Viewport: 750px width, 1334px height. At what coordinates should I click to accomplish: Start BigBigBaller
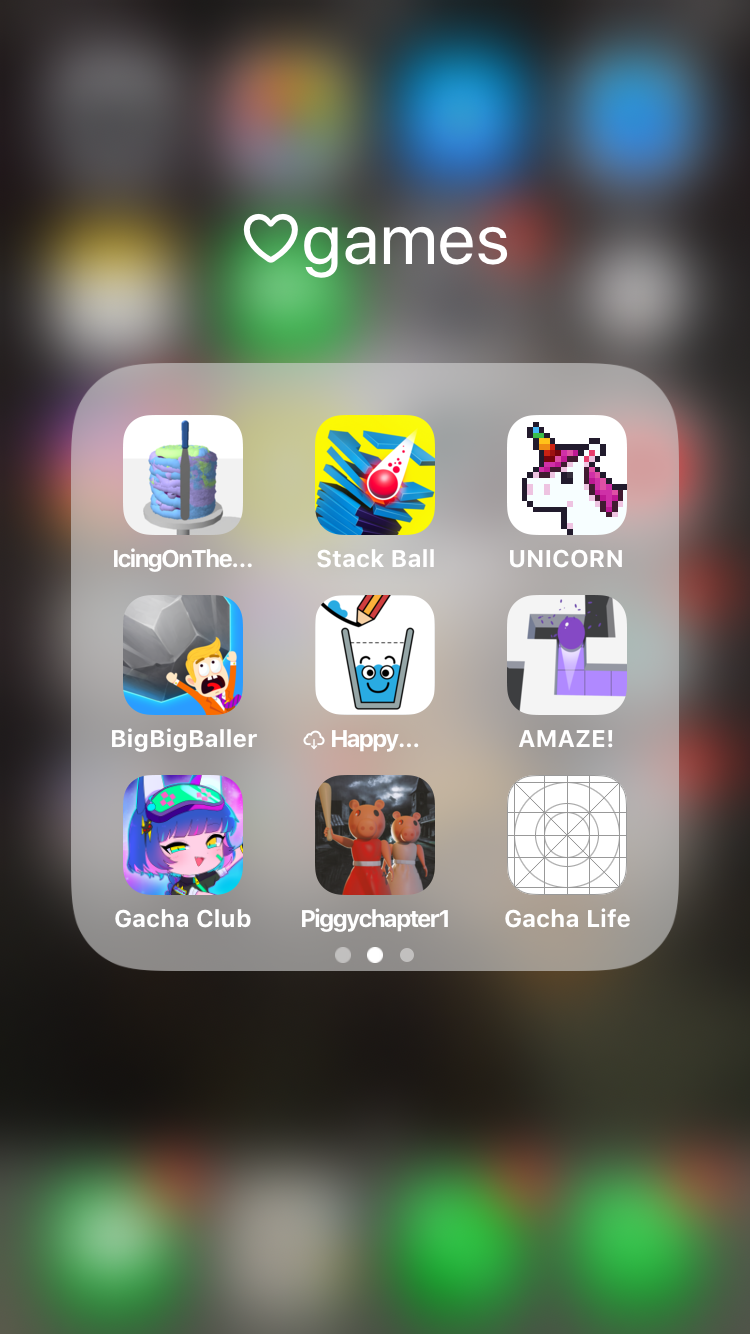coord(183,655)
